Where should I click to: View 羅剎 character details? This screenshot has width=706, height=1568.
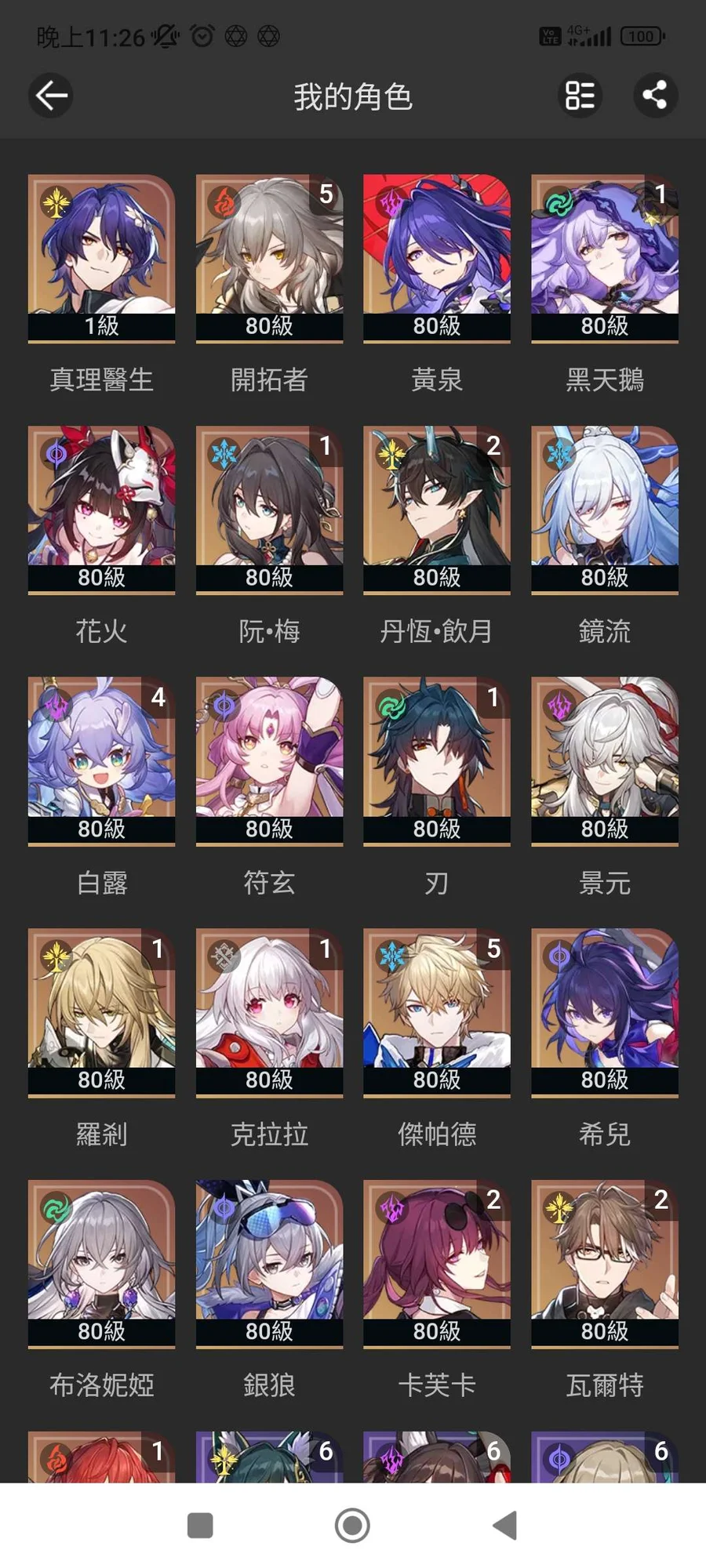coord(101,1011)
